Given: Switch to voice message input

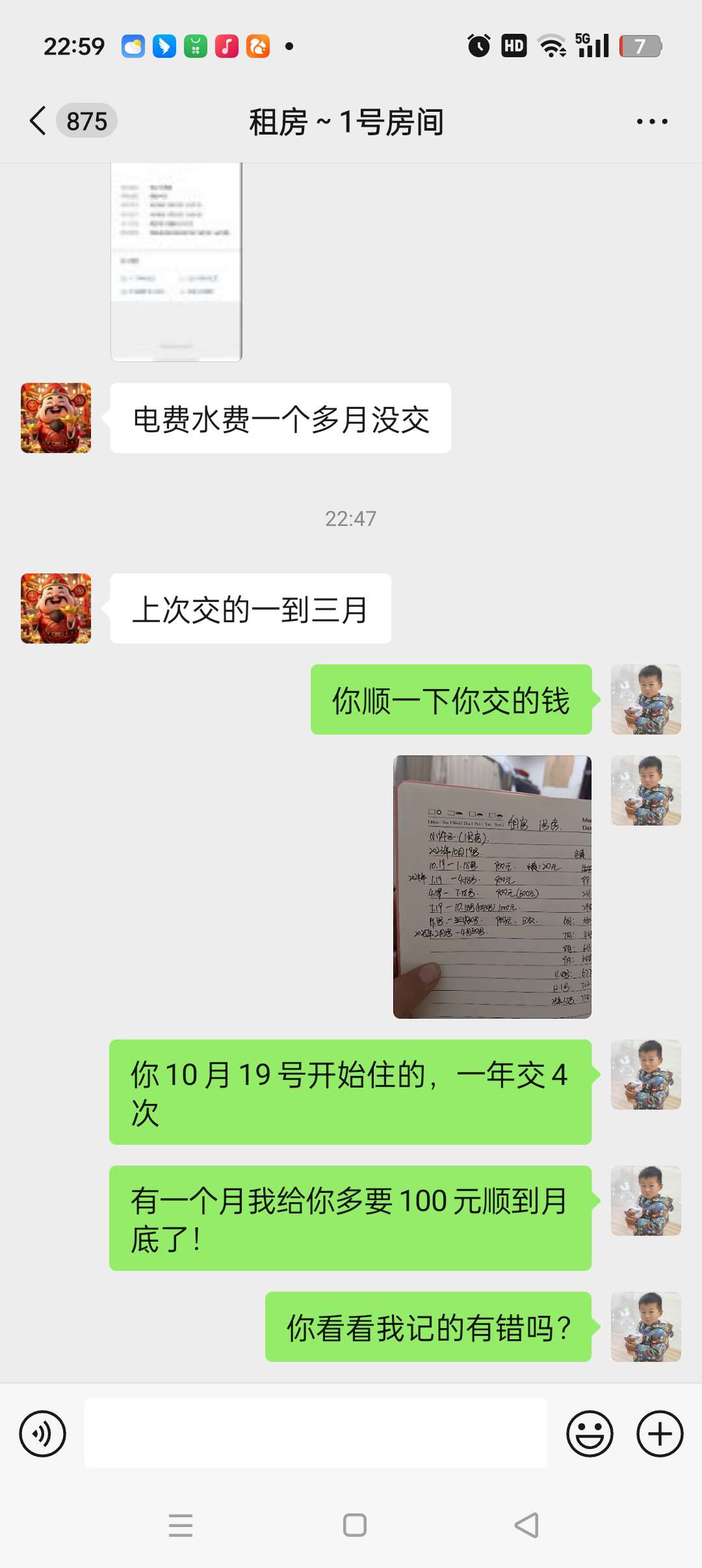Looking at the screenshot, I should [43, 1433].
